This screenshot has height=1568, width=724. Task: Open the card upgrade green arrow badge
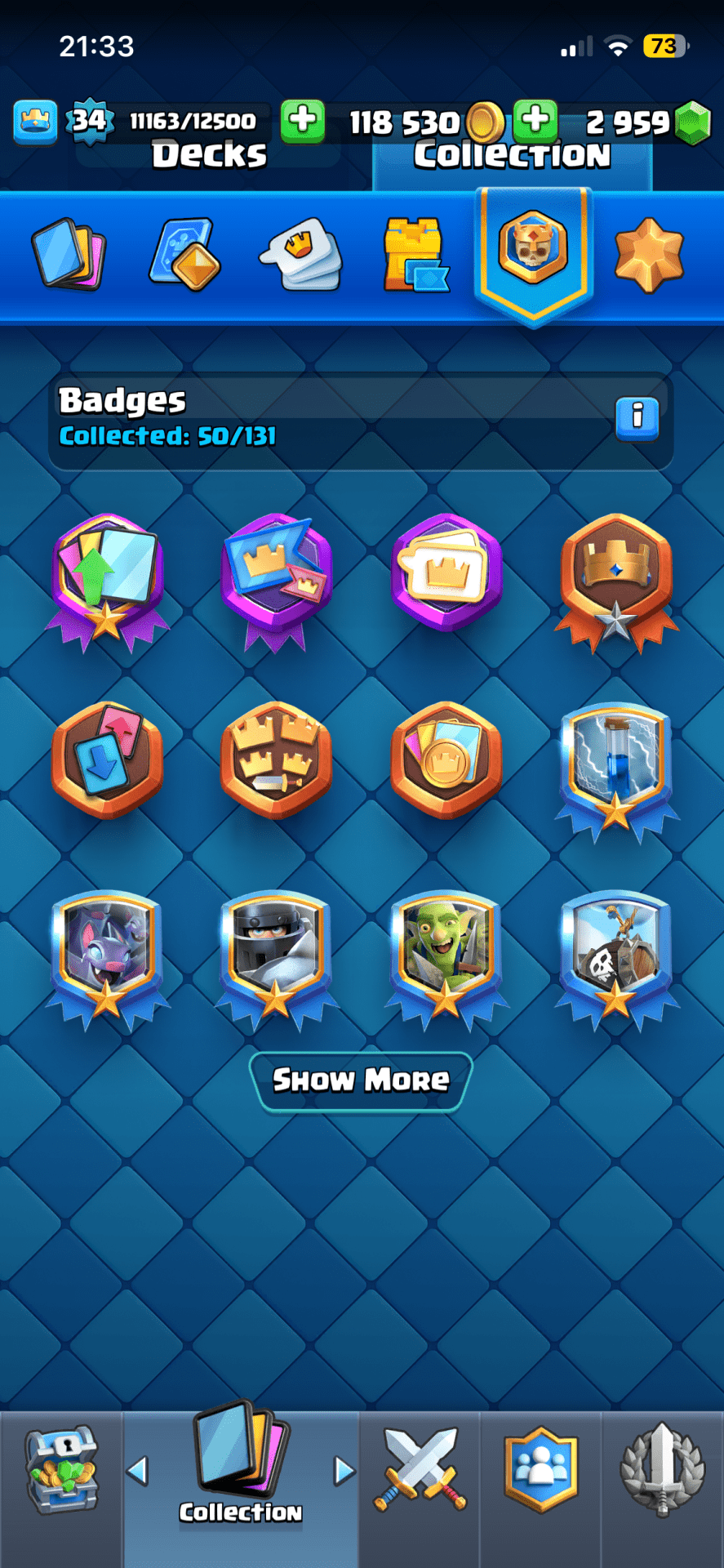[107, 576]
